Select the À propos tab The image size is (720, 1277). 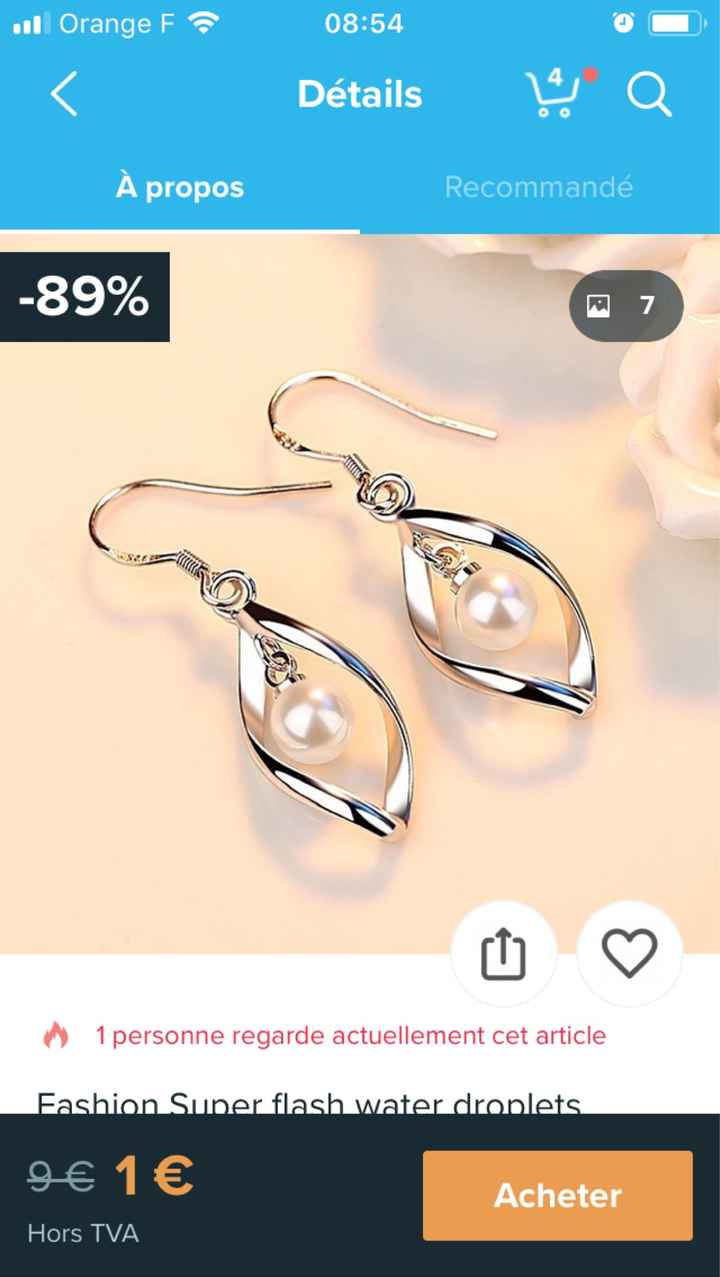coord(180,187)
